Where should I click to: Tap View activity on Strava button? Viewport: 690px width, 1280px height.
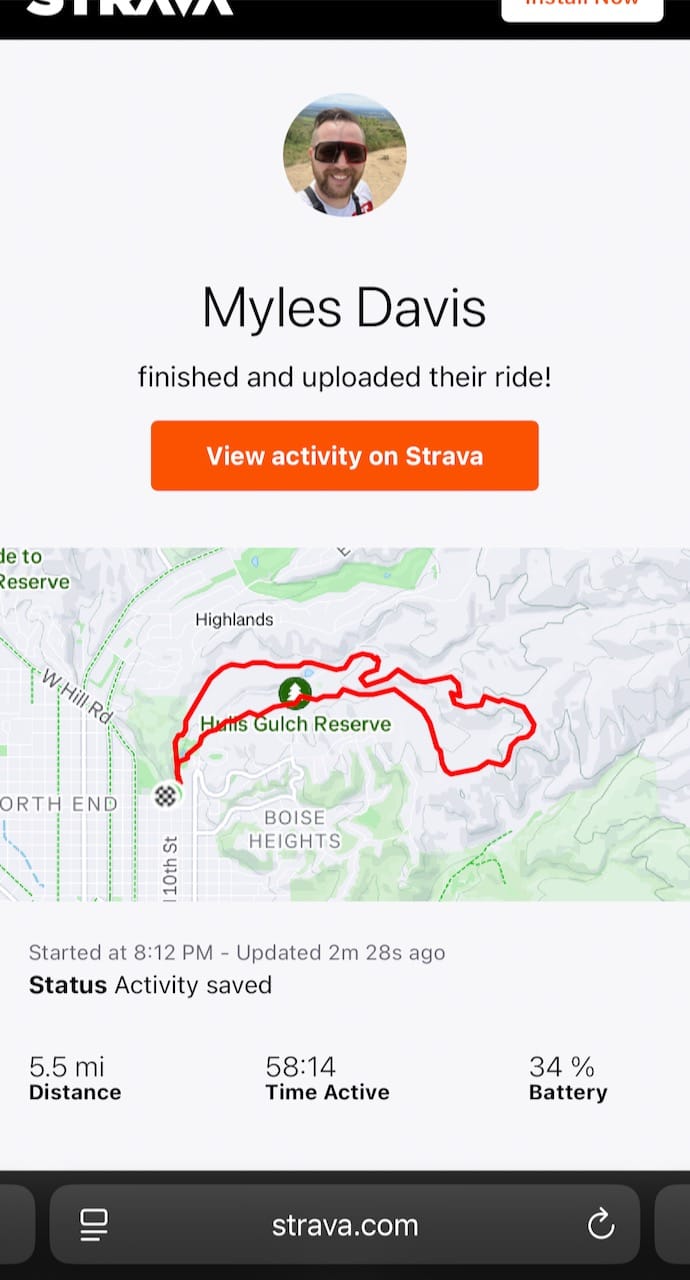pyautogui.click(x=344, y=456)
